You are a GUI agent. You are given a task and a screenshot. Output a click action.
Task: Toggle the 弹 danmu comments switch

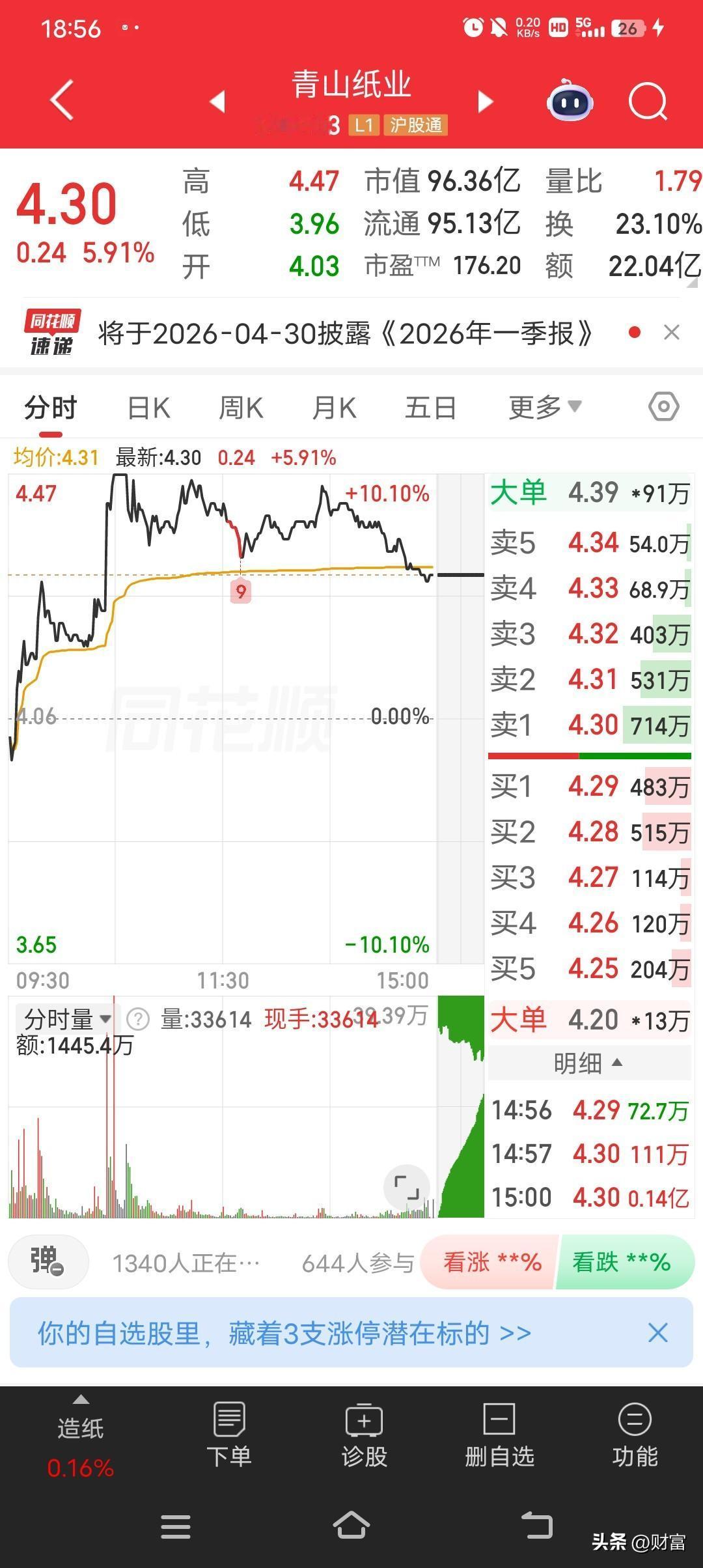tap(48, 1262)
